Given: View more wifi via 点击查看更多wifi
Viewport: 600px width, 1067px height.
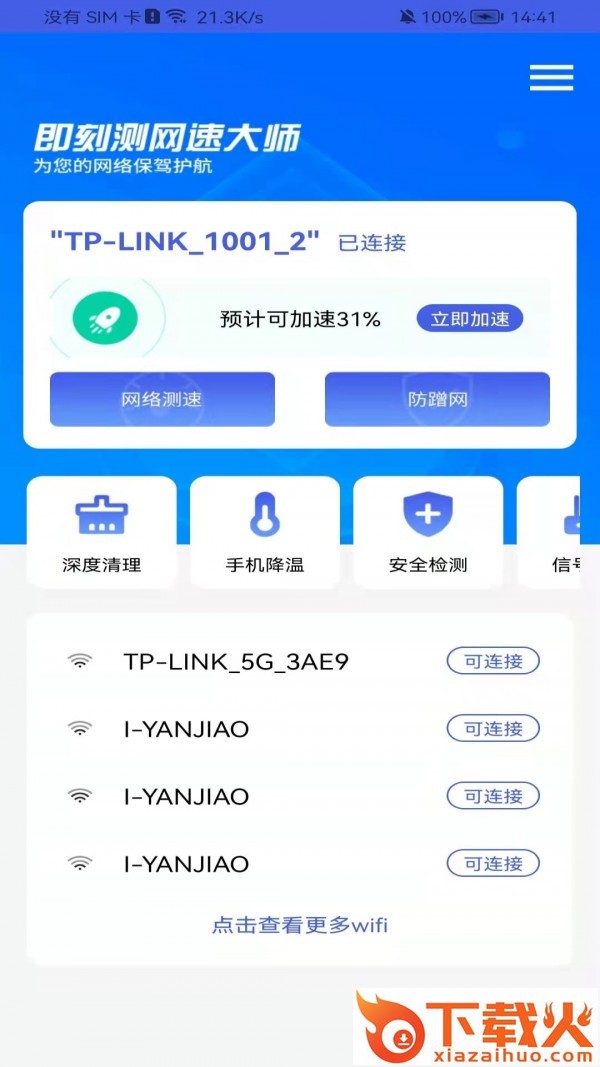Looking at the screenshot, I should [300, 925].
